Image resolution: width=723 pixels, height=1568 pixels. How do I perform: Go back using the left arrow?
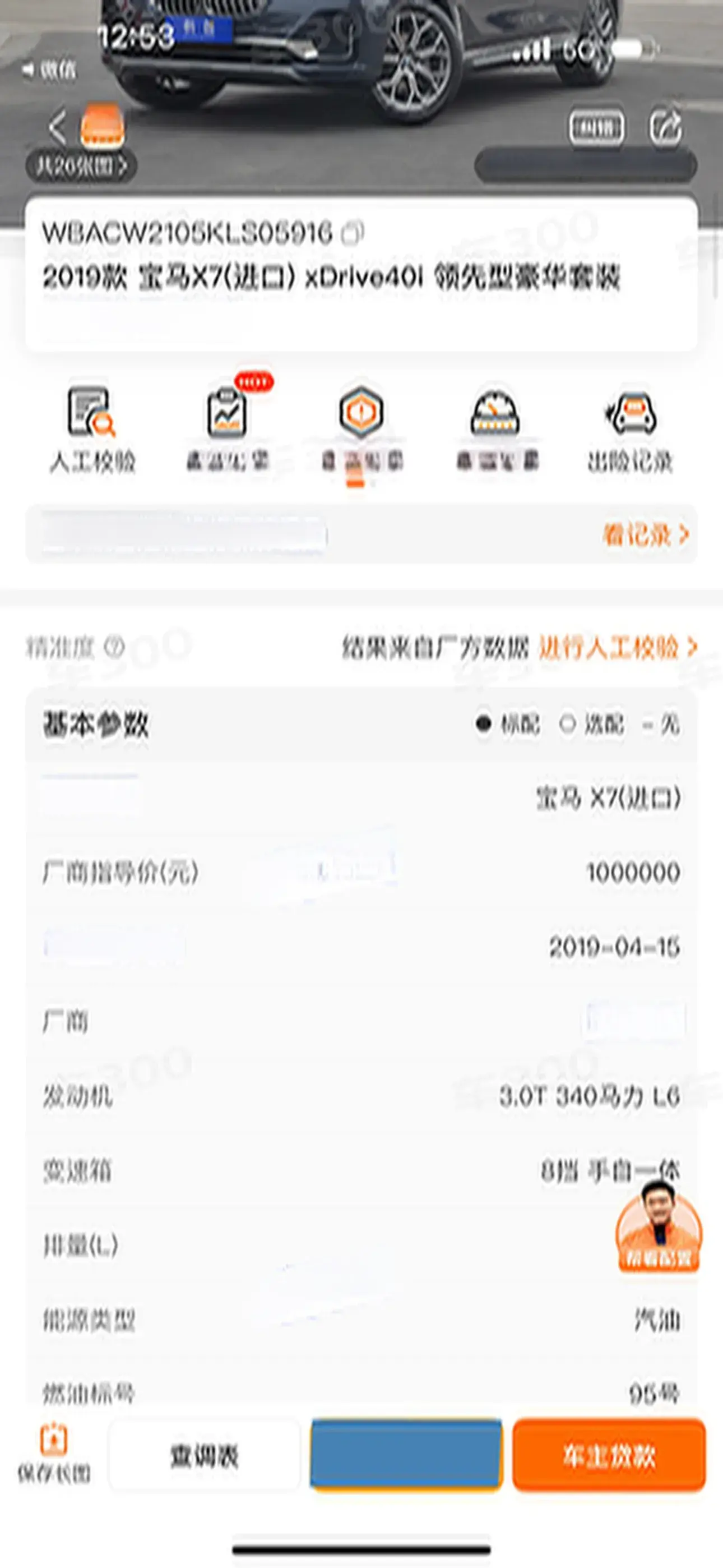[57, 127]
